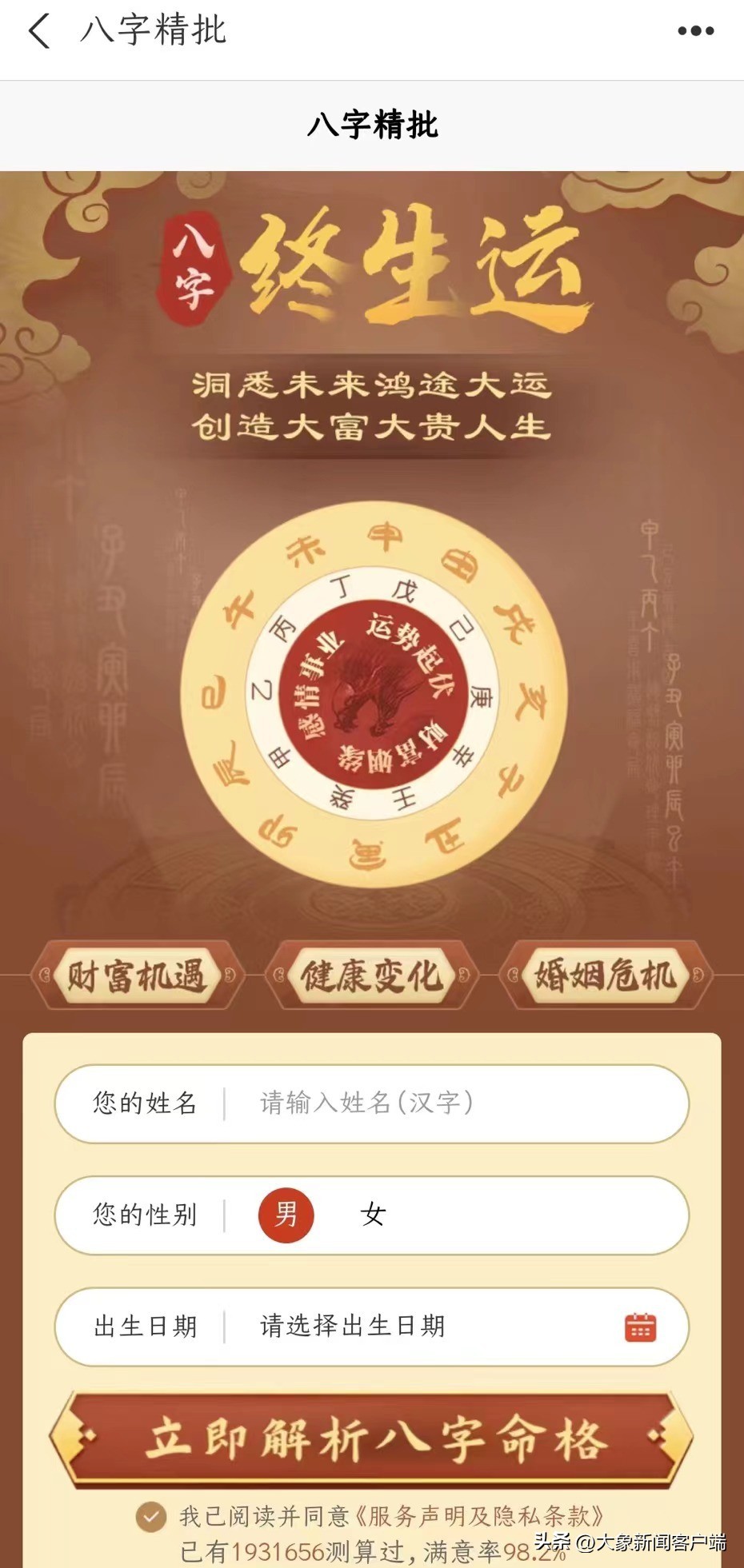The width and height of the screenshot is (744, 1568).
Task: Open the three-dot overflow menu
Action: pos(695,31)
